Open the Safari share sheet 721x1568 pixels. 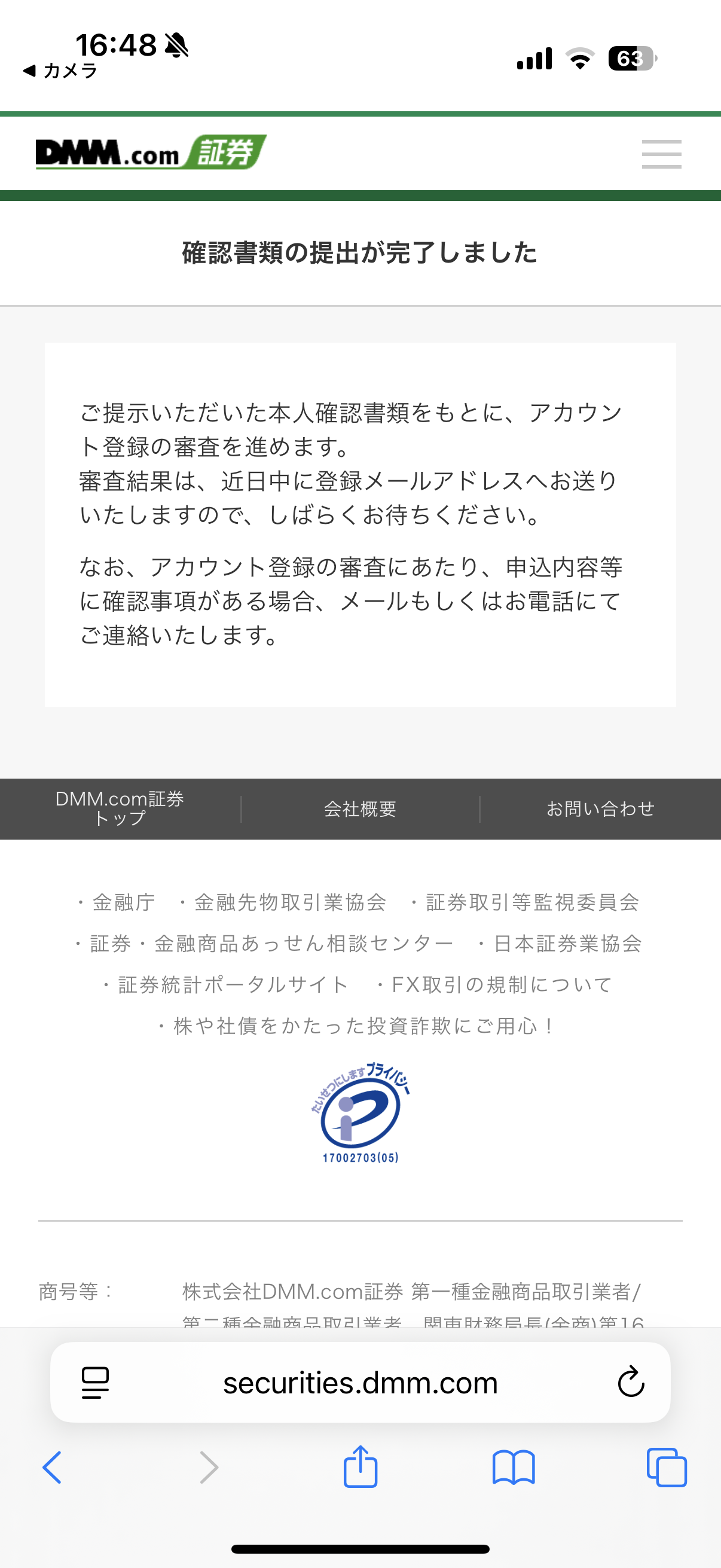[360, 1467]
